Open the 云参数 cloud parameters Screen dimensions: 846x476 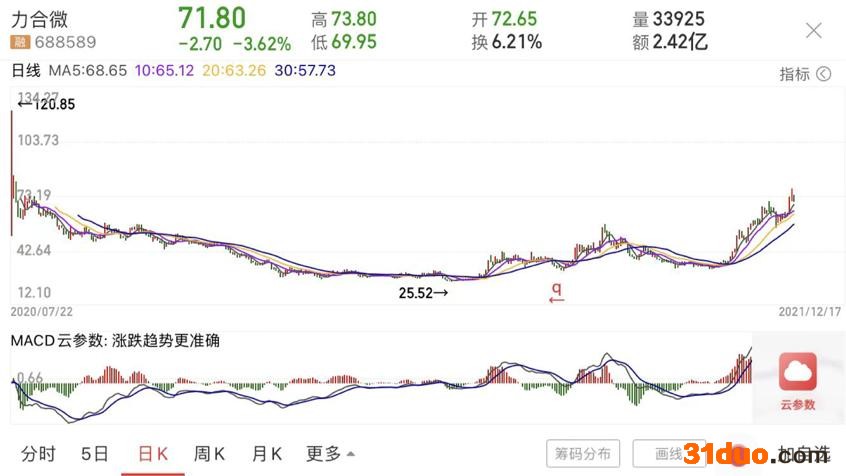tap(797, 381)
